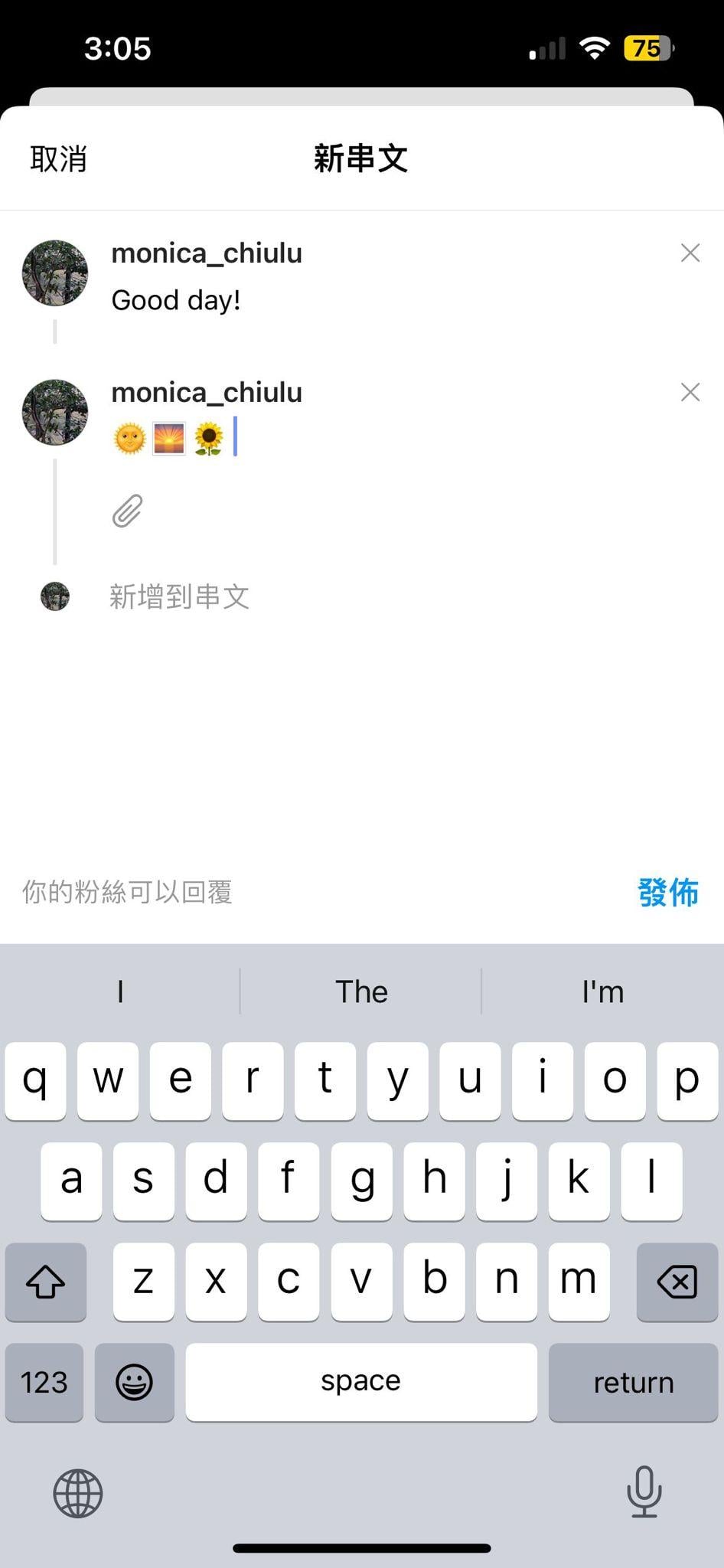Publish the thread with 發佈
724x1568 pixels.
(x=667, y=893)
